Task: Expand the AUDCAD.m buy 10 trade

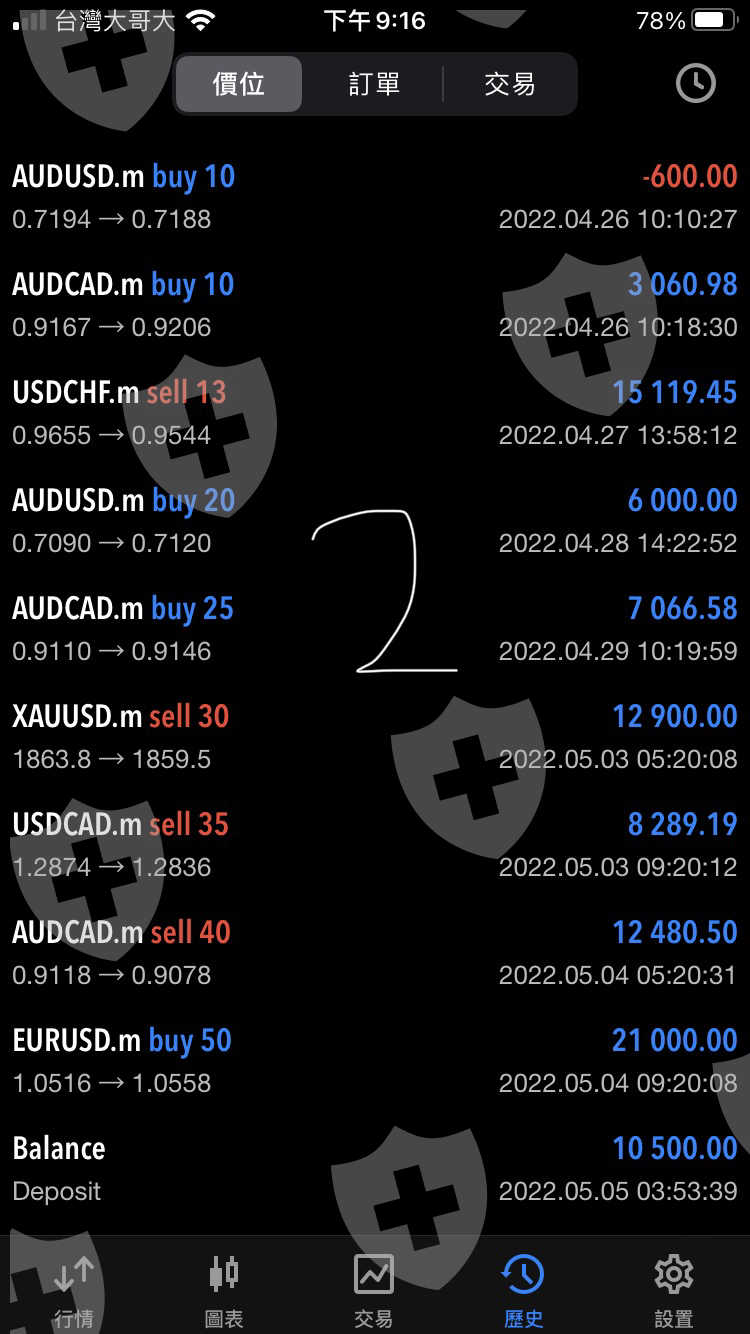Action: (x=374, y=304)
